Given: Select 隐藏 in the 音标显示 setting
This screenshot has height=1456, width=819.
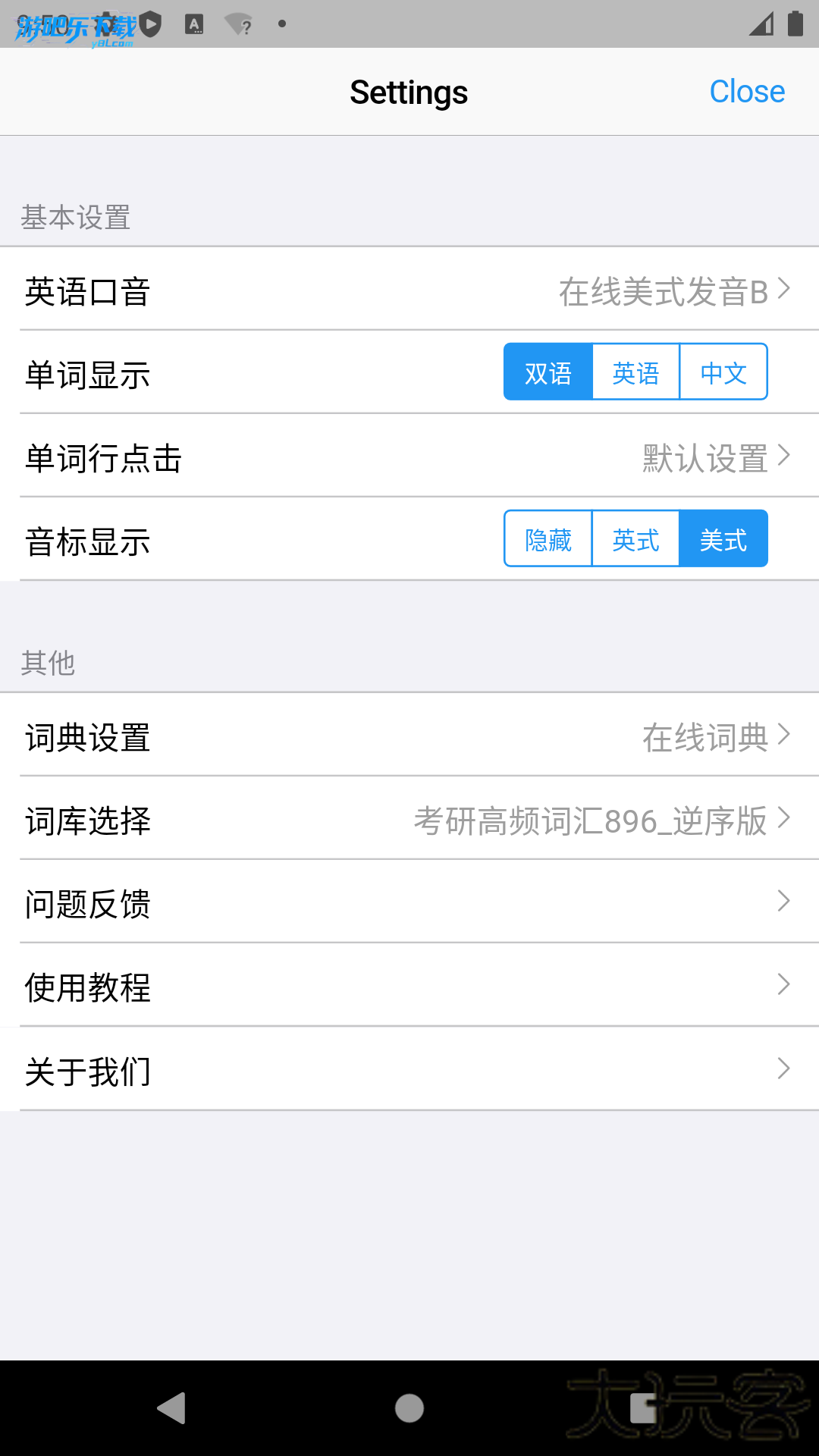Looking at the screenshot, I should [548, 538].
